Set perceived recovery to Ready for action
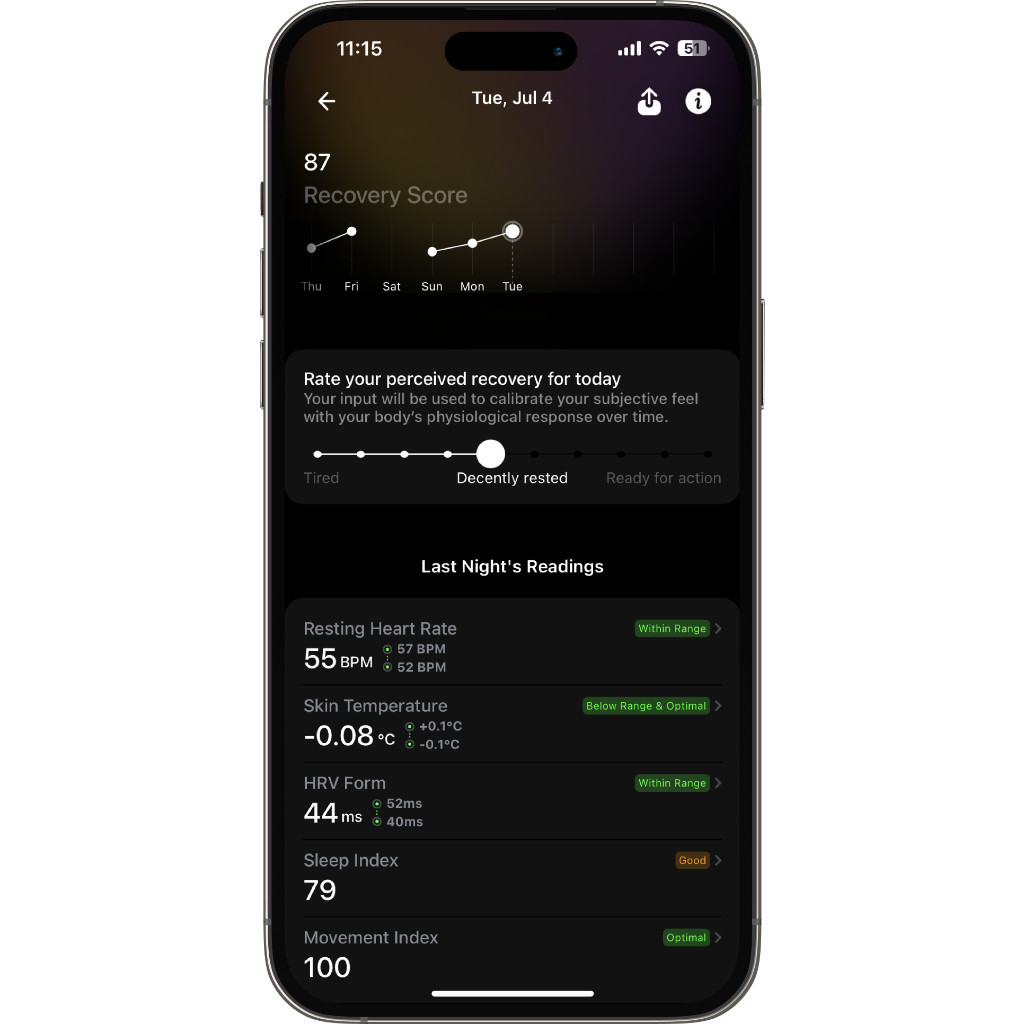 coord(707,454)
